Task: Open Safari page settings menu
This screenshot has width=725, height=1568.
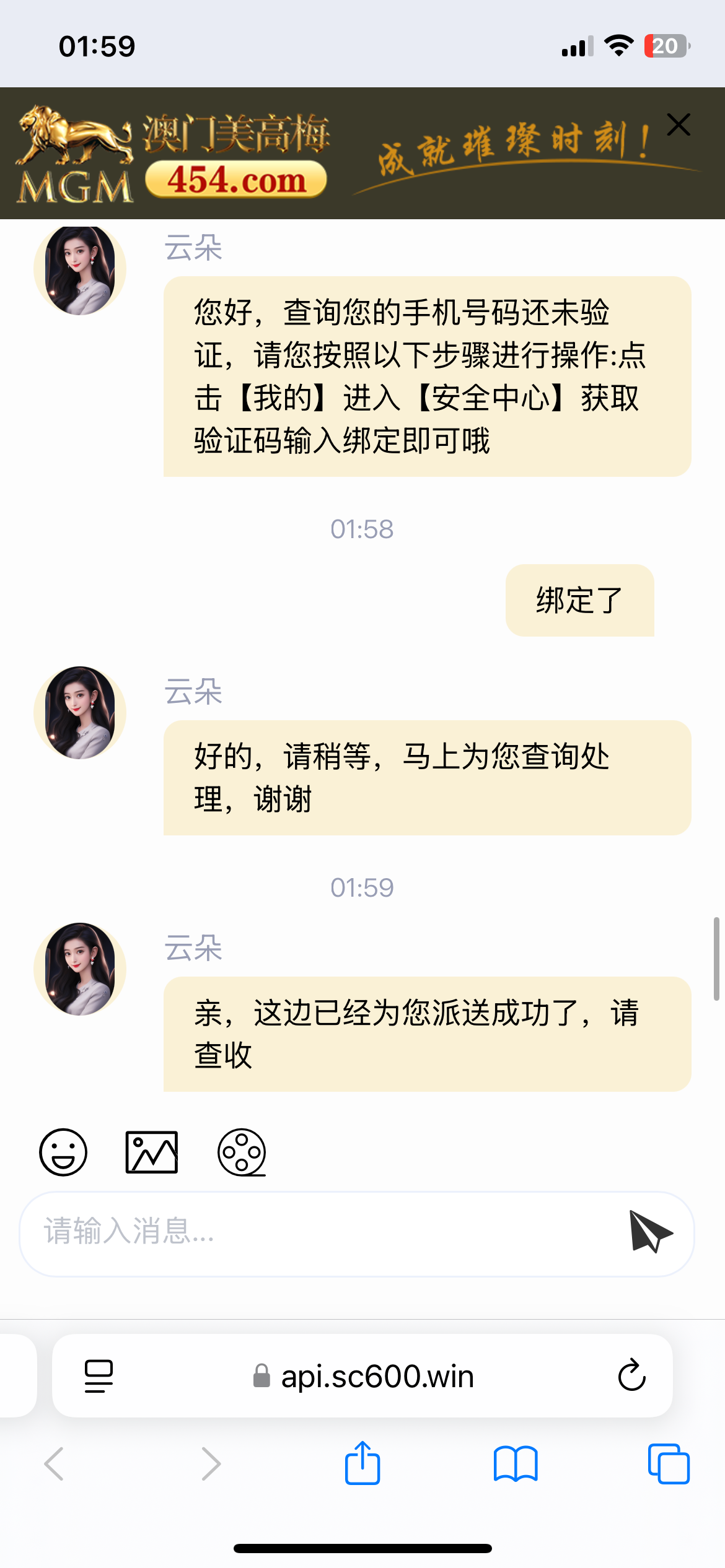Action: point(99,1376)
